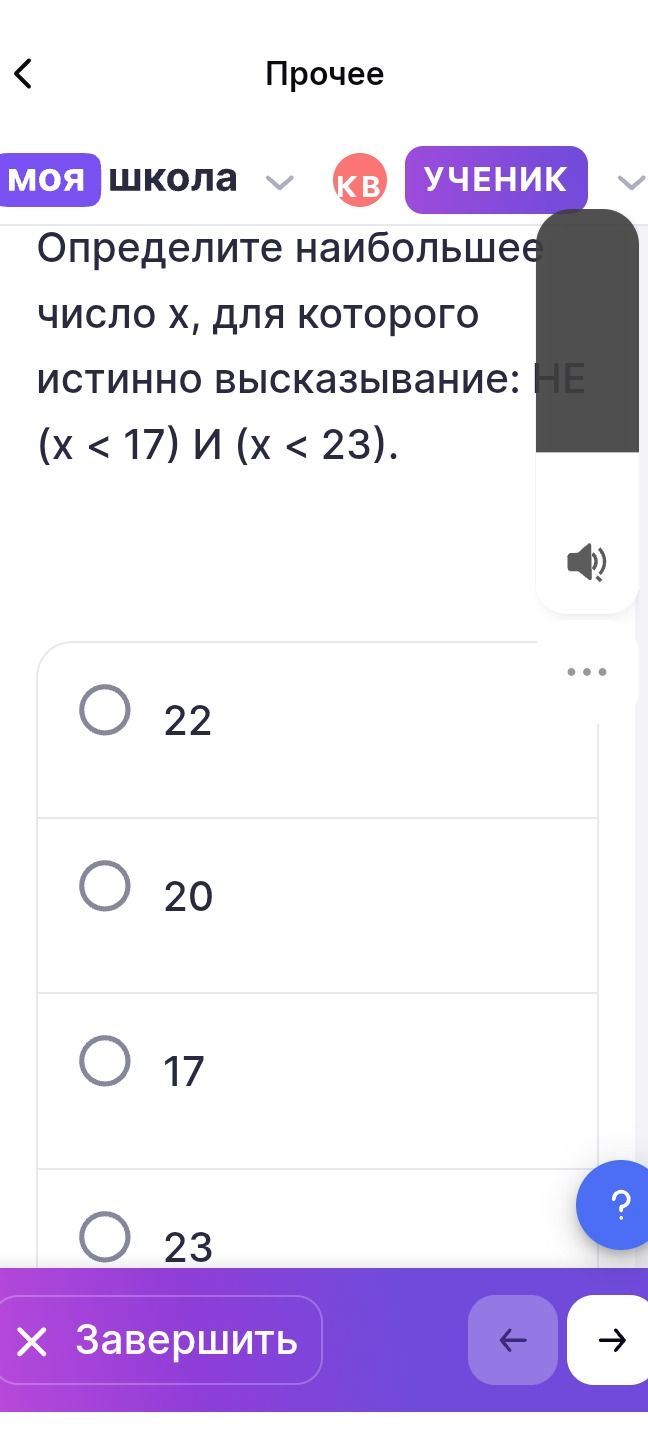Go back from the Прочее screen
Image resolution: width=648 pixels, height=1440 pixels.
(24, 74)
